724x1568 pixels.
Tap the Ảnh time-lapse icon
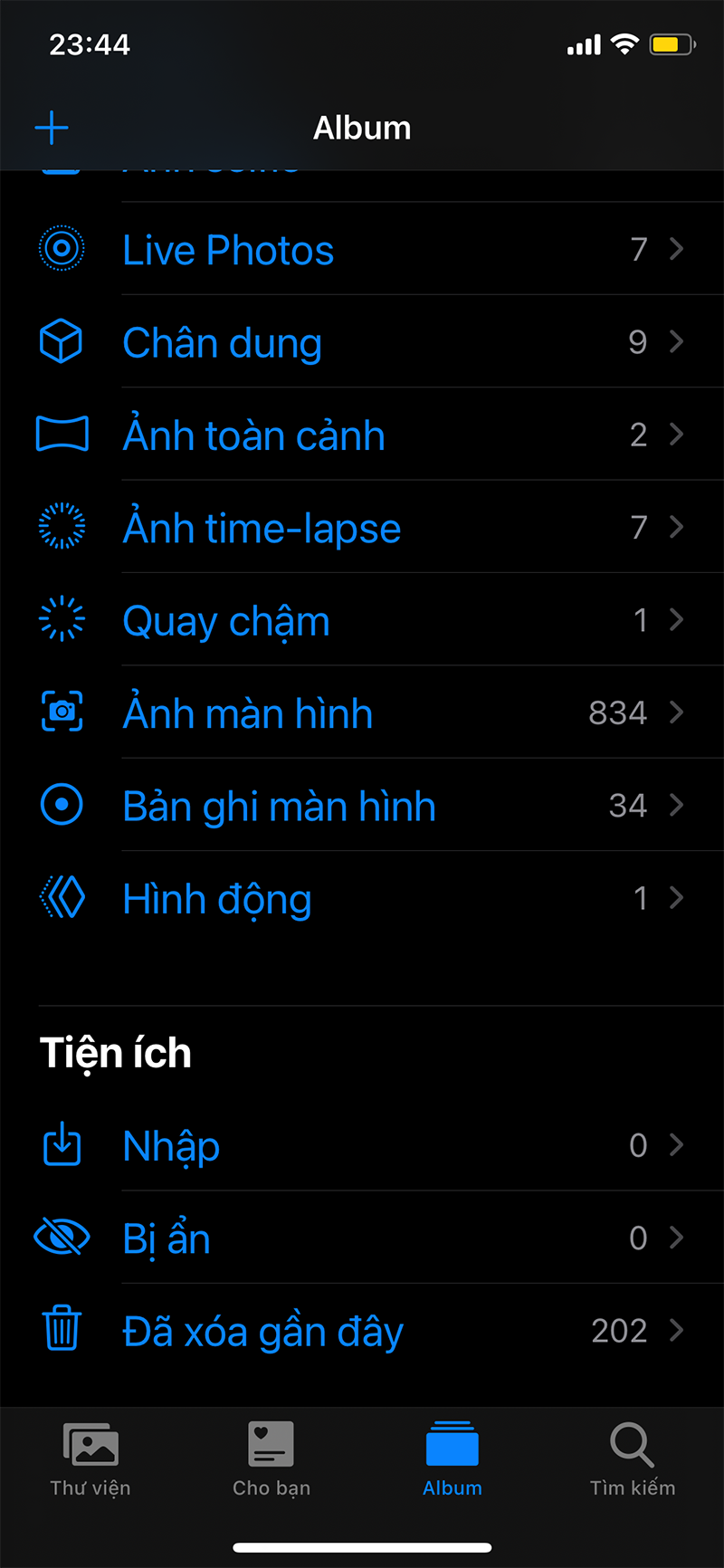62,527
